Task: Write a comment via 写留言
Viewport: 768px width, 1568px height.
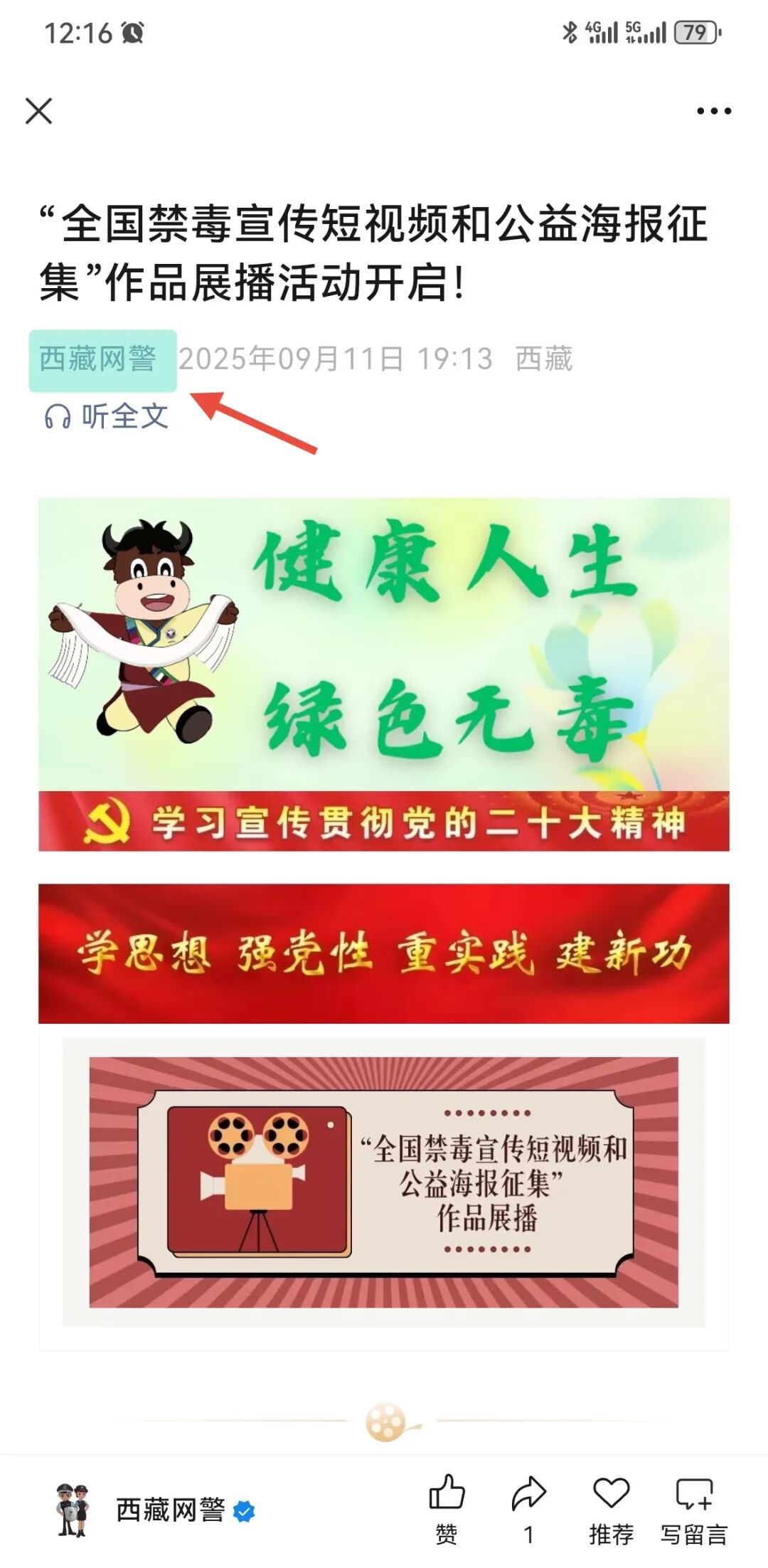Action: coord(693,1507)
